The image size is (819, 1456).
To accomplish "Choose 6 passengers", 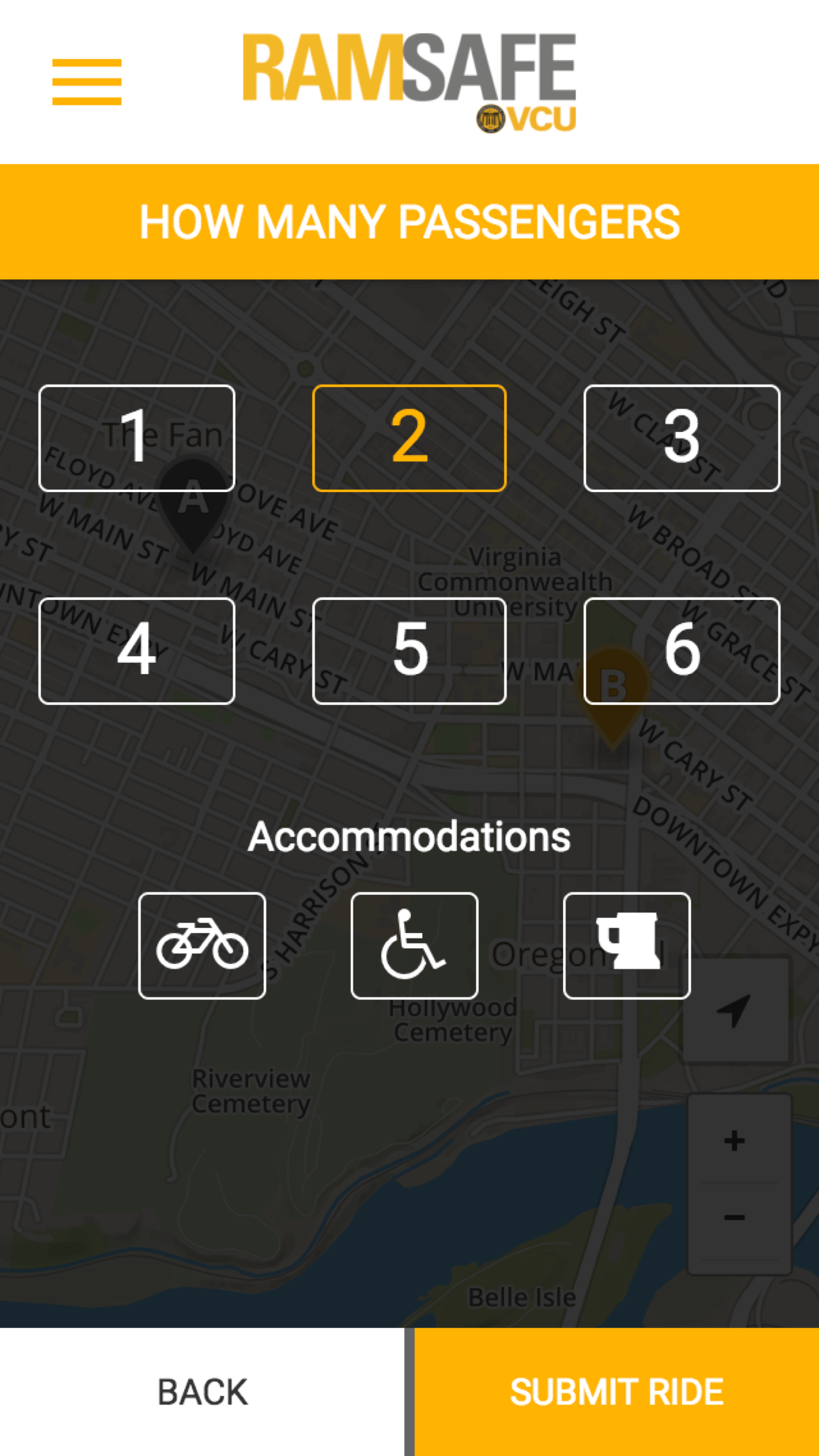I will [x=682, y=651].
